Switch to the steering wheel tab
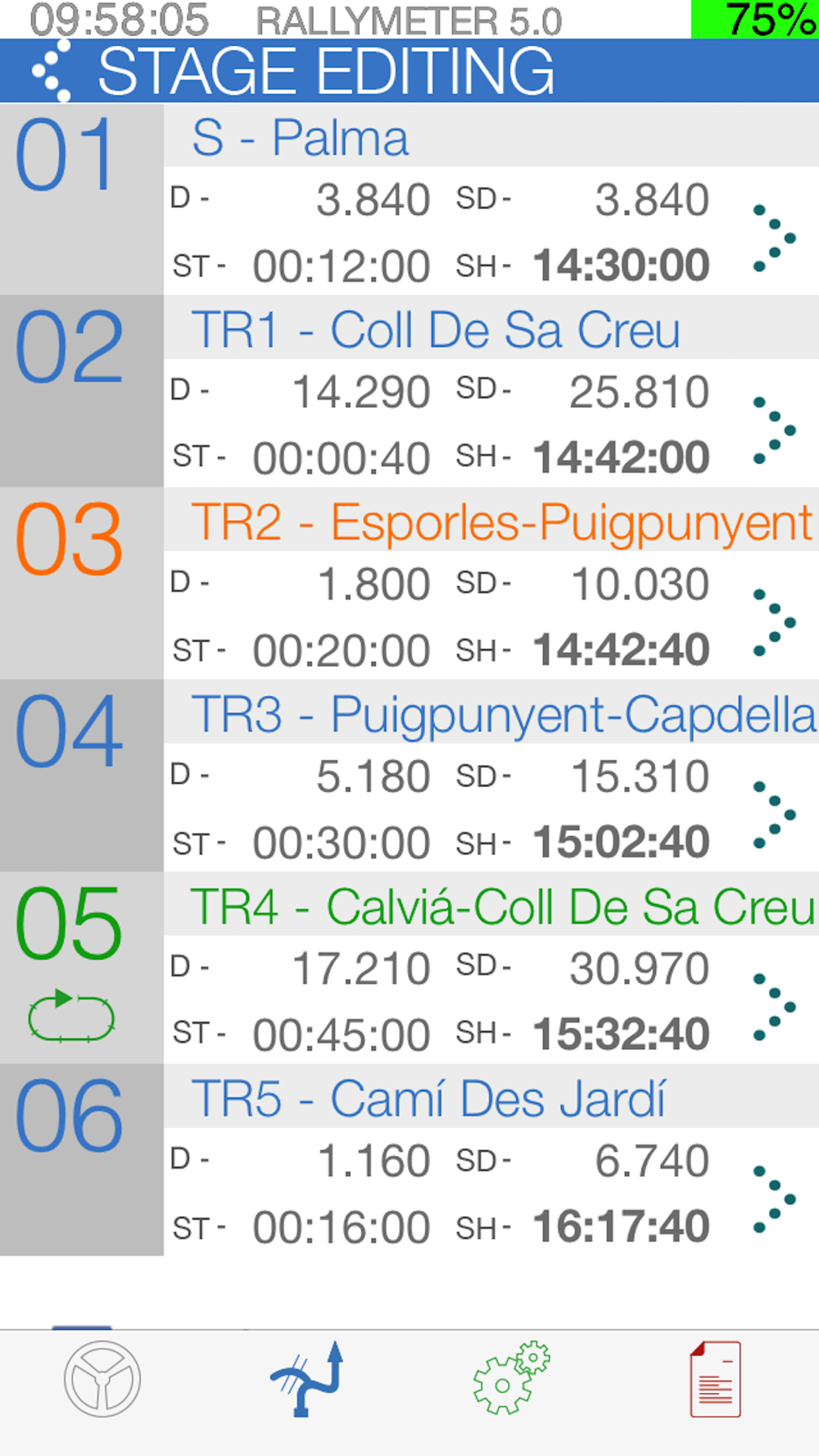Image resolution: width=819 pixels, height=1456 pixels. pos(102,1379)
